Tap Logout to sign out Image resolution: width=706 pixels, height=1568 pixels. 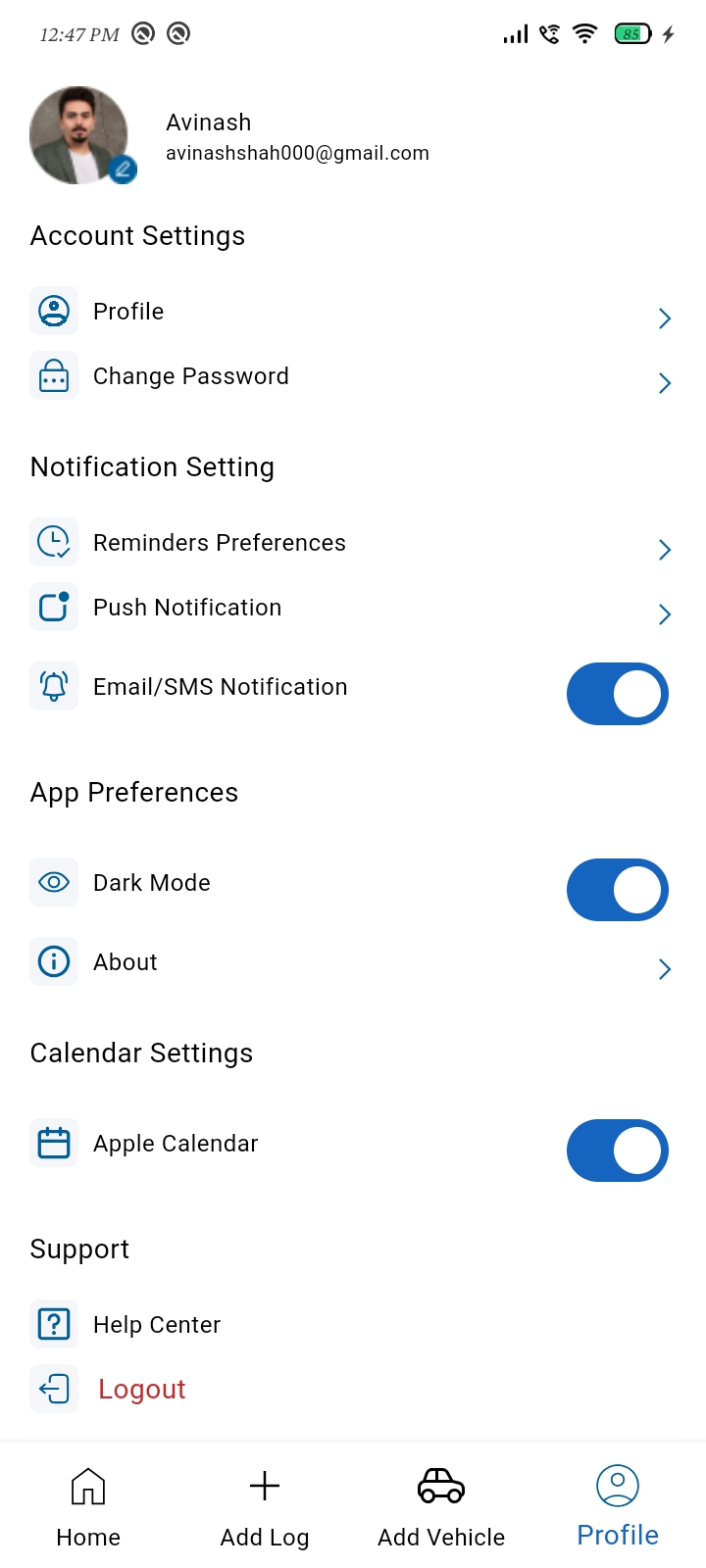click(x=142, y=1390)
